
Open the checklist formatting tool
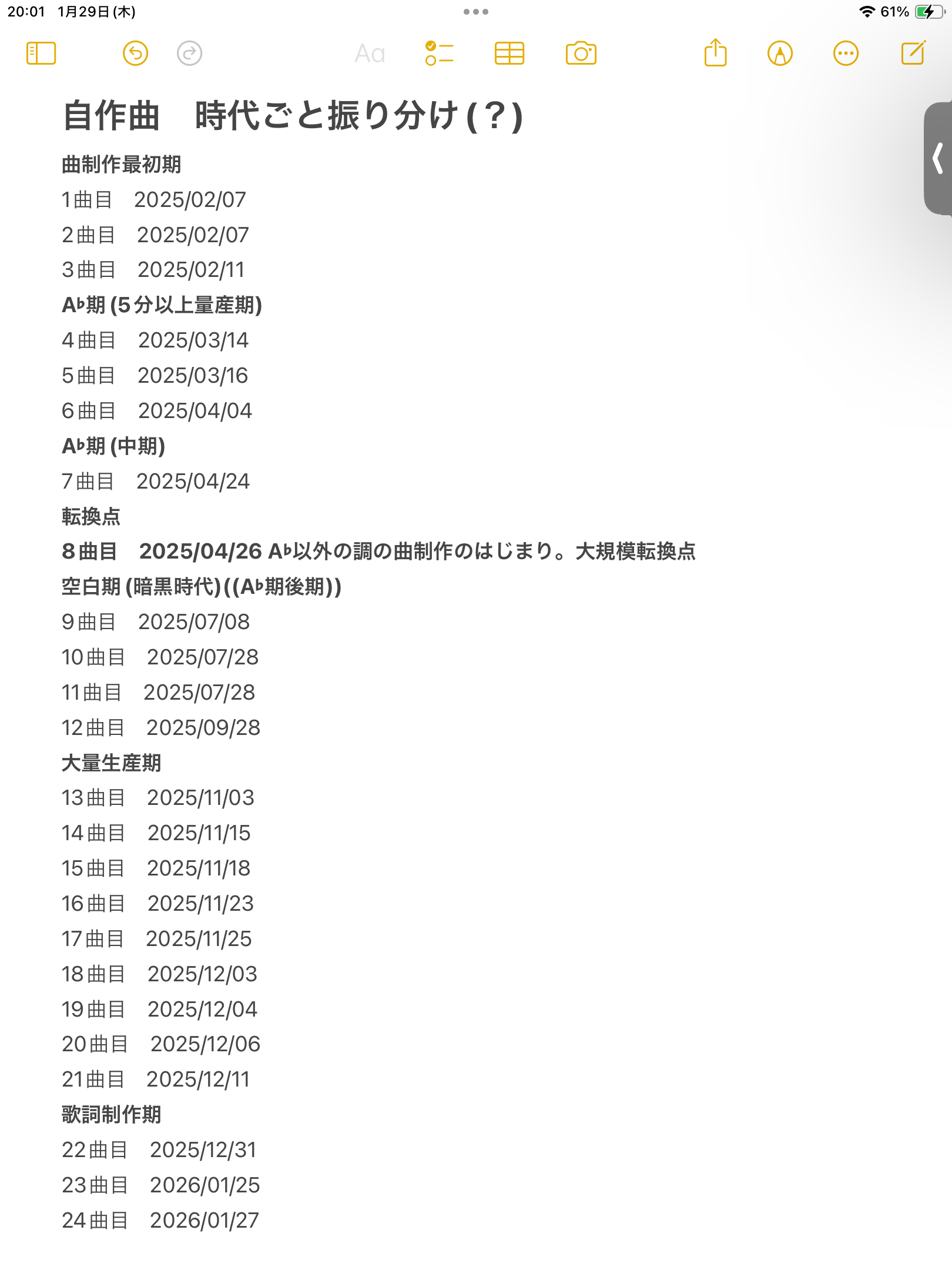click(x=440, y=54)
